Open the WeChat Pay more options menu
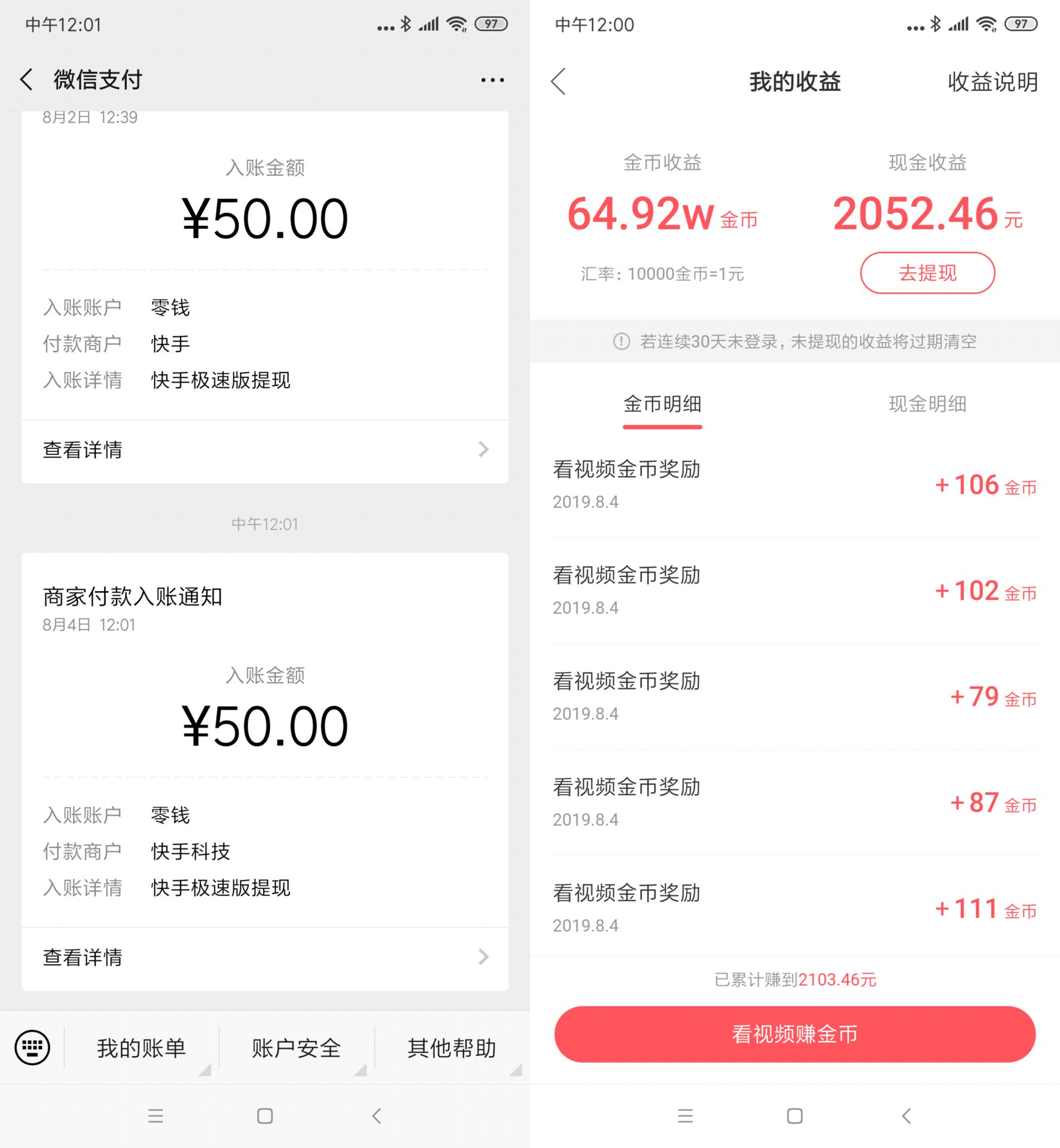 click(x=491, y=78)
